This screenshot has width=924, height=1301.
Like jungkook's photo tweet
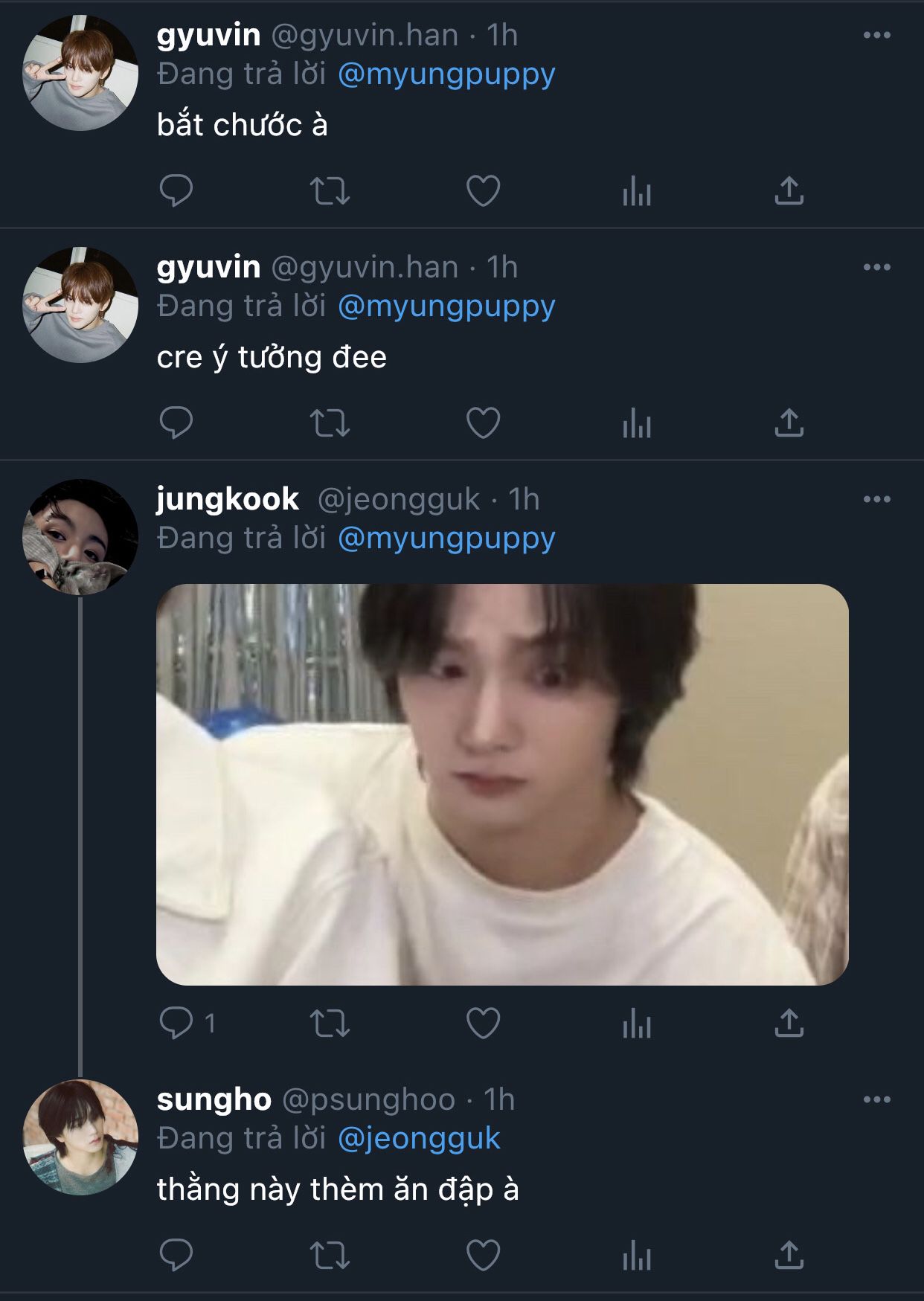483,1024
